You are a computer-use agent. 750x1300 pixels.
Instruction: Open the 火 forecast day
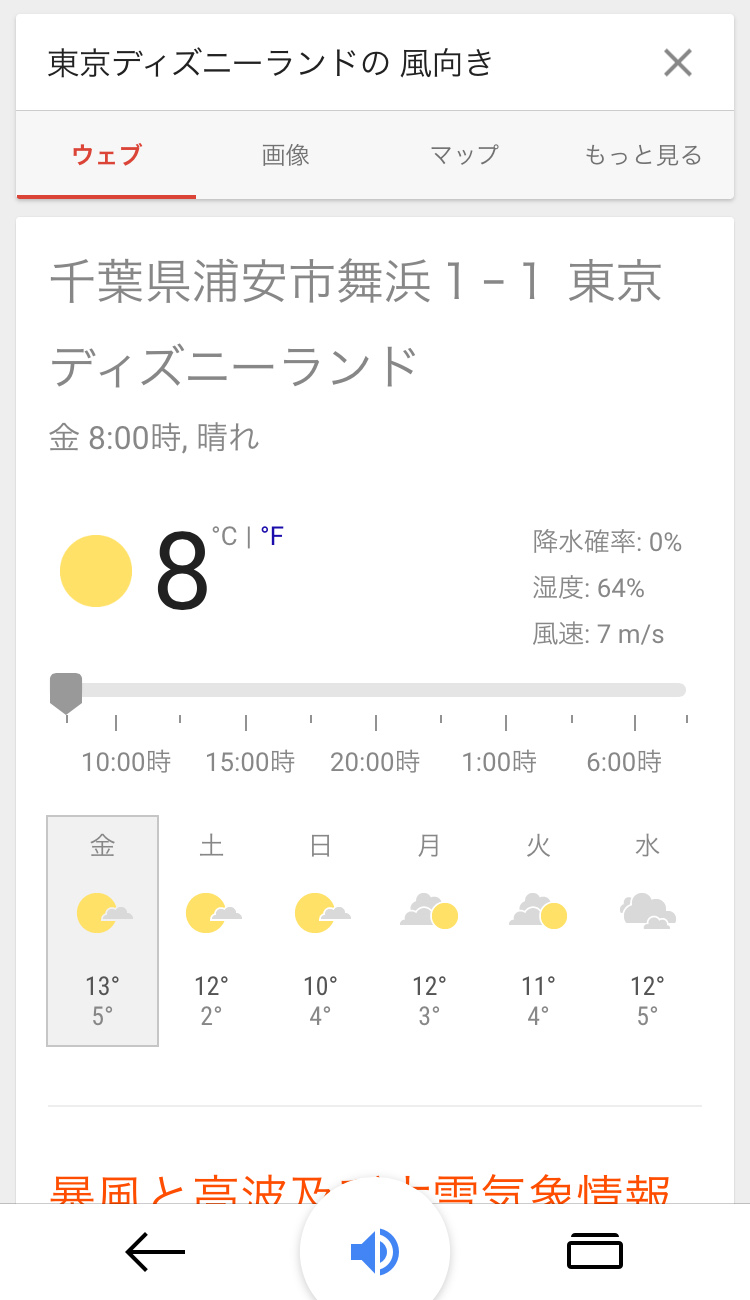pos(538,931)
